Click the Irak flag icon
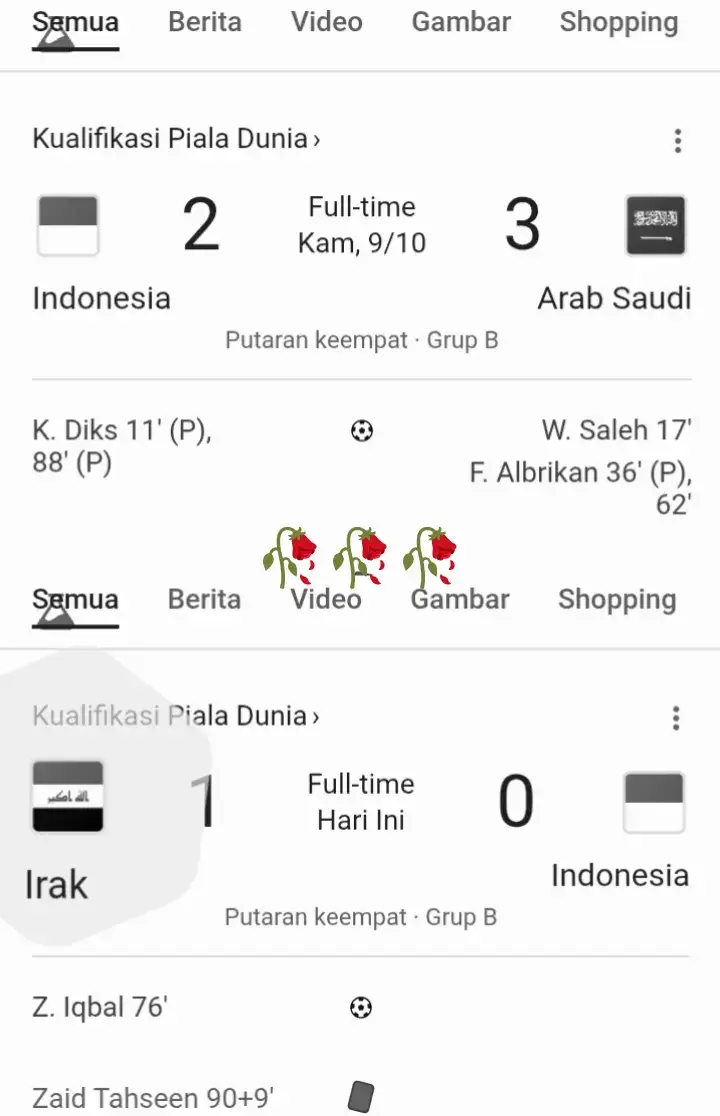 tap(67, 797)
